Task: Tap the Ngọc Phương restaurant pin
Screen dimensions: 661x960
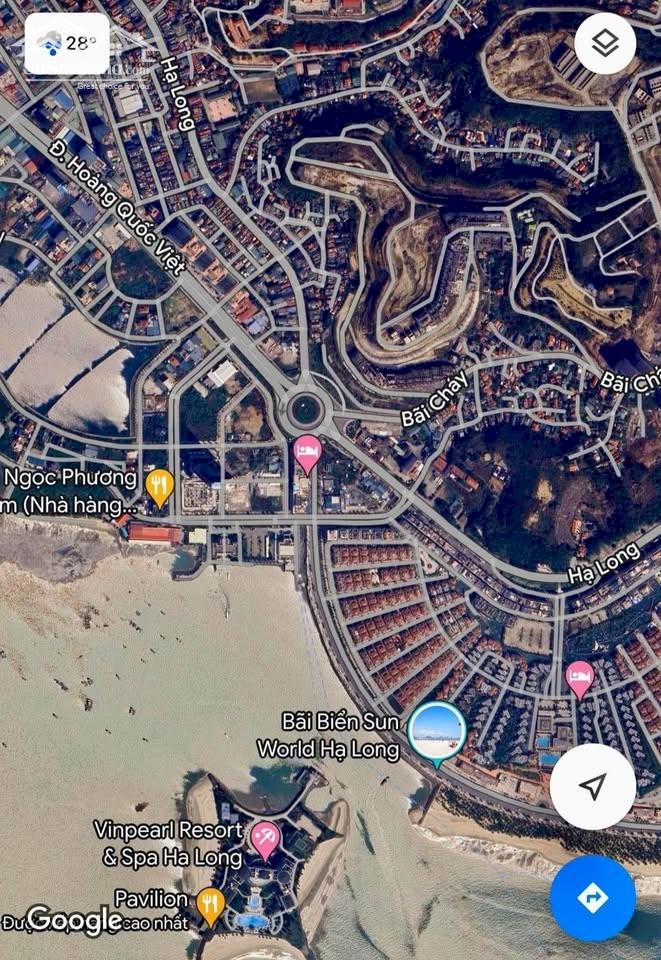Action: (x=159, y=487)
